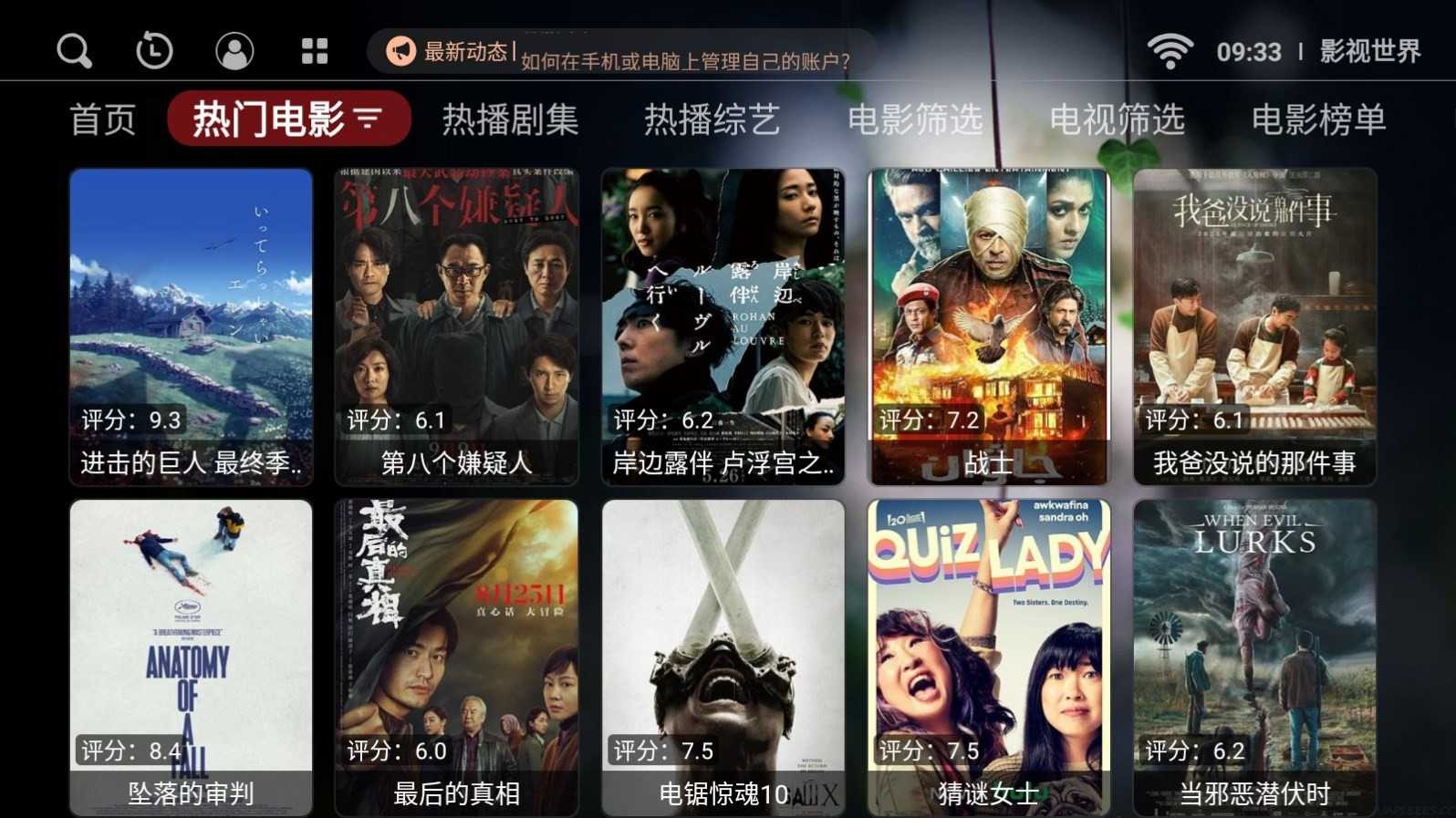
Task: Open the 我爸没说的那件事 movie card
Action: (1254, 326)
